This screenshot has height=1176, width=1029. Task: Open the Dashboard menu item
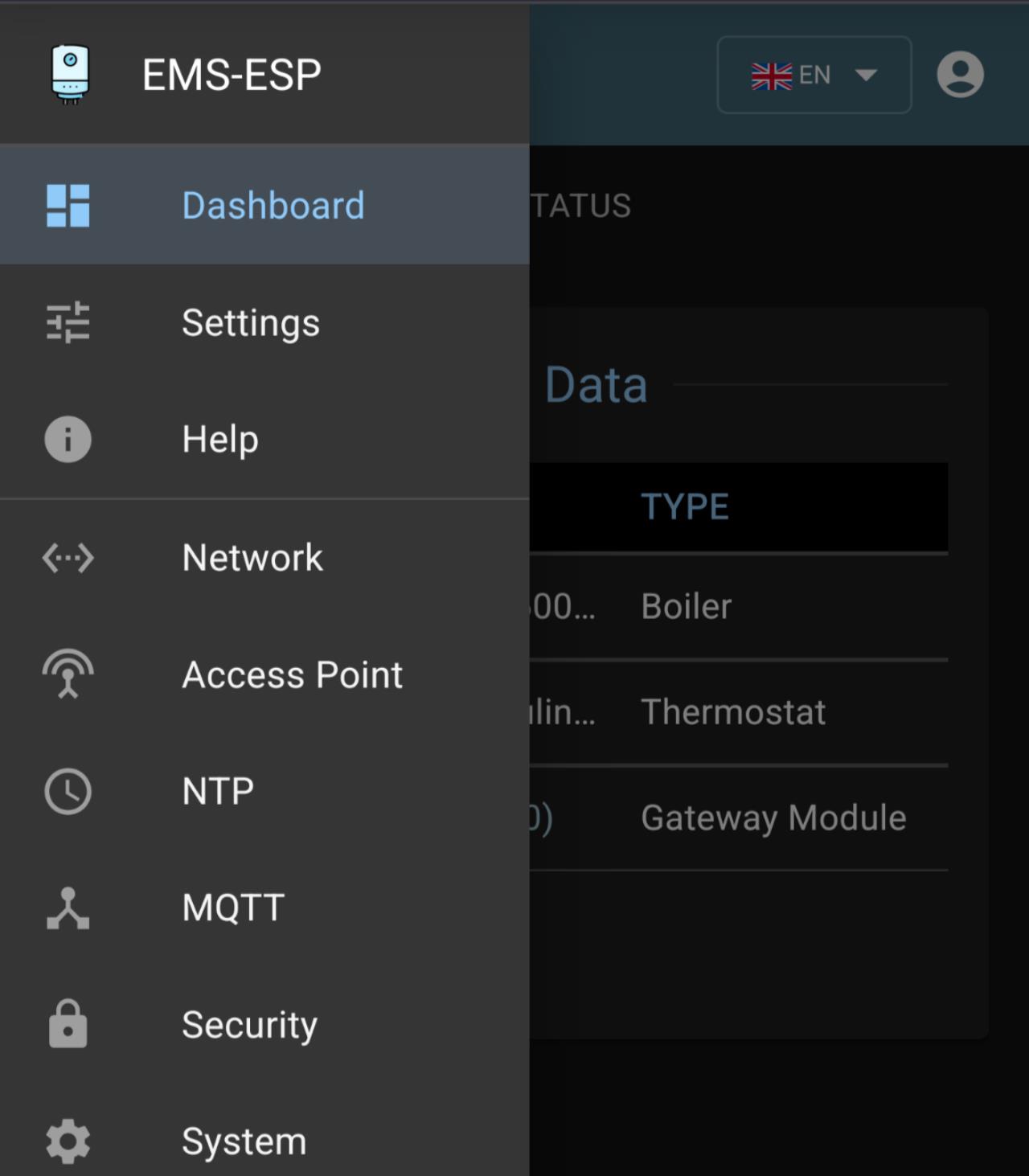tap(272, 206)
